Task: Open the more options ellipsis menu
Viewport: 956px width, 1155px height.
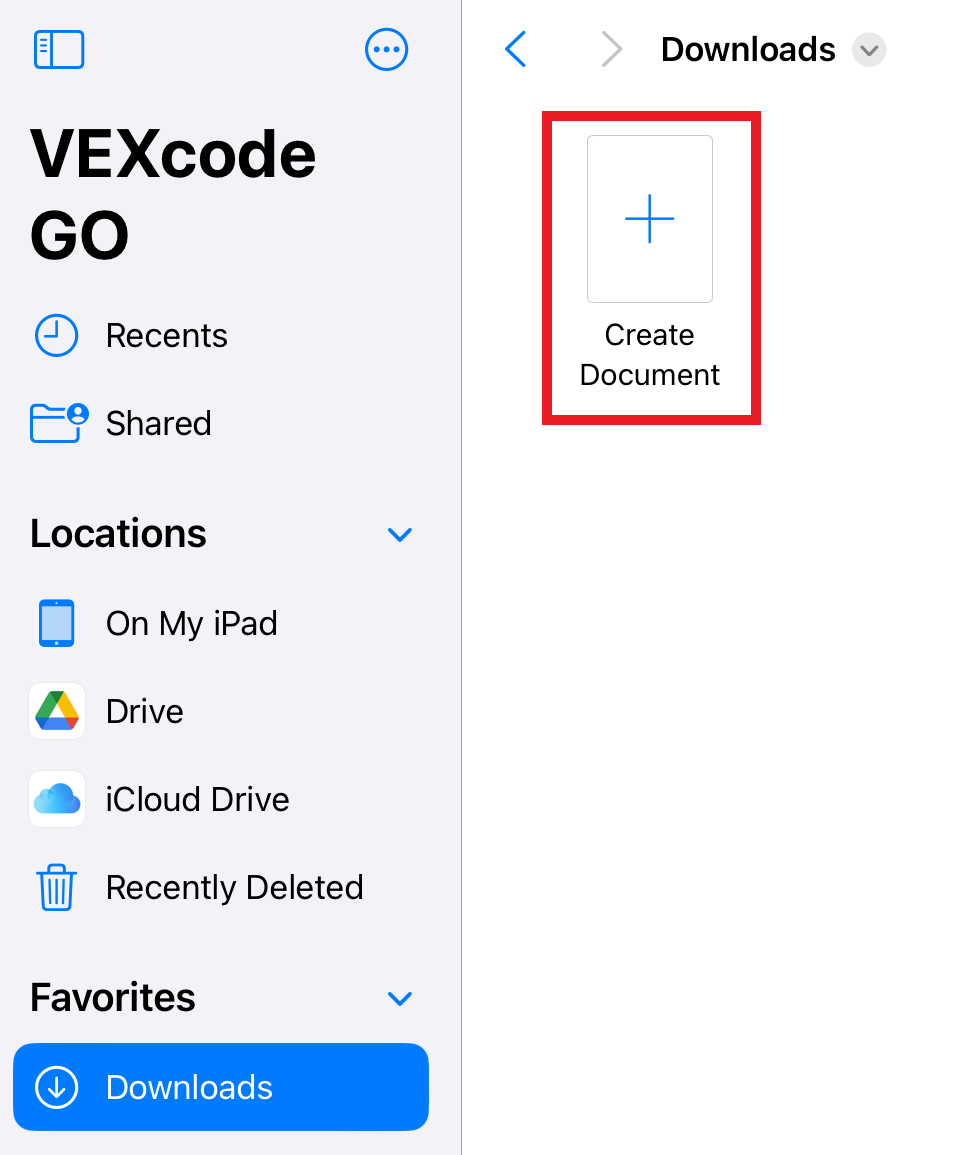Action: [x=387, y=49]
